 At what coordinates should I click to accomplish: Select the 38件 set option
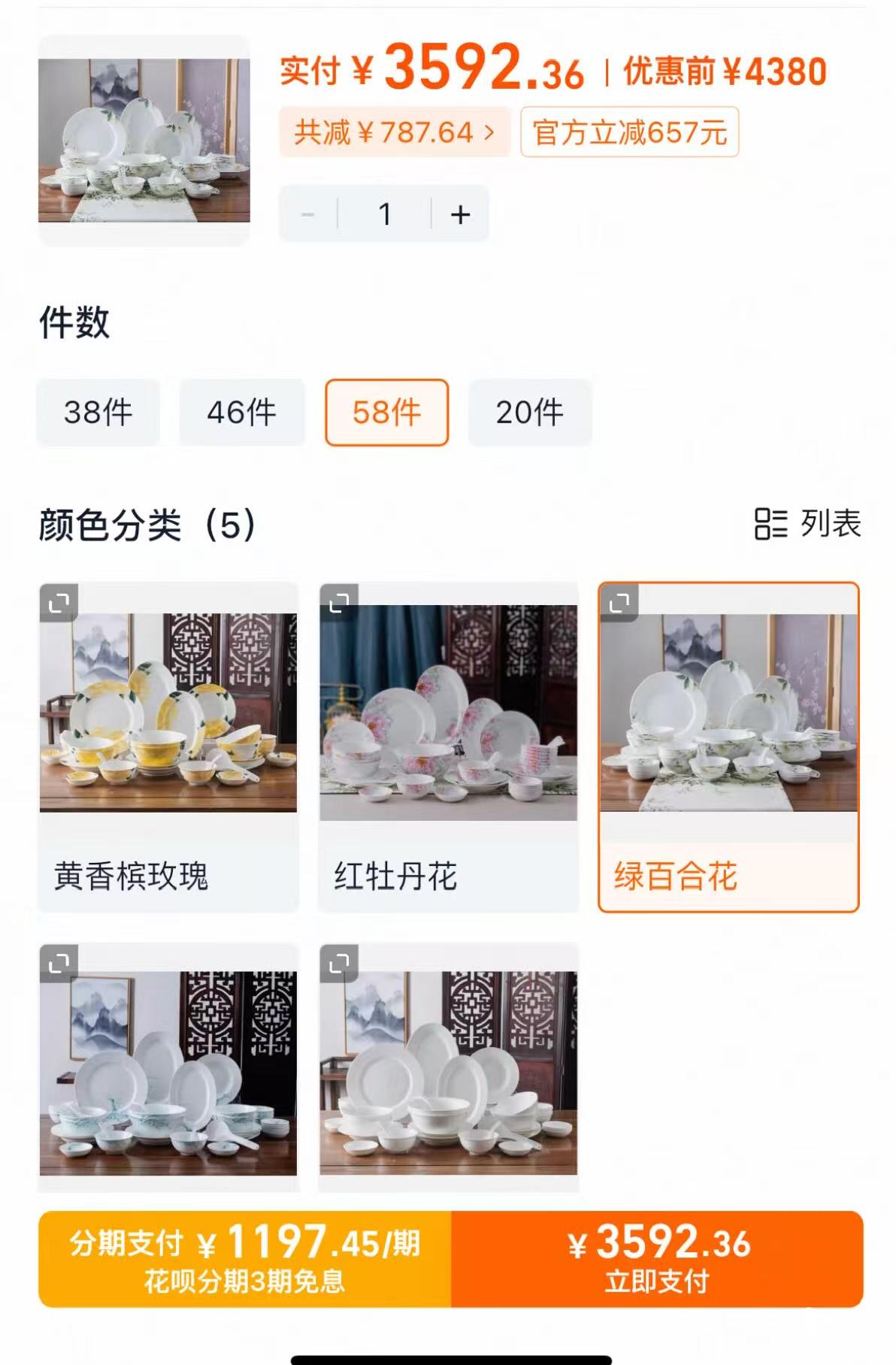[x=98, y=413]
